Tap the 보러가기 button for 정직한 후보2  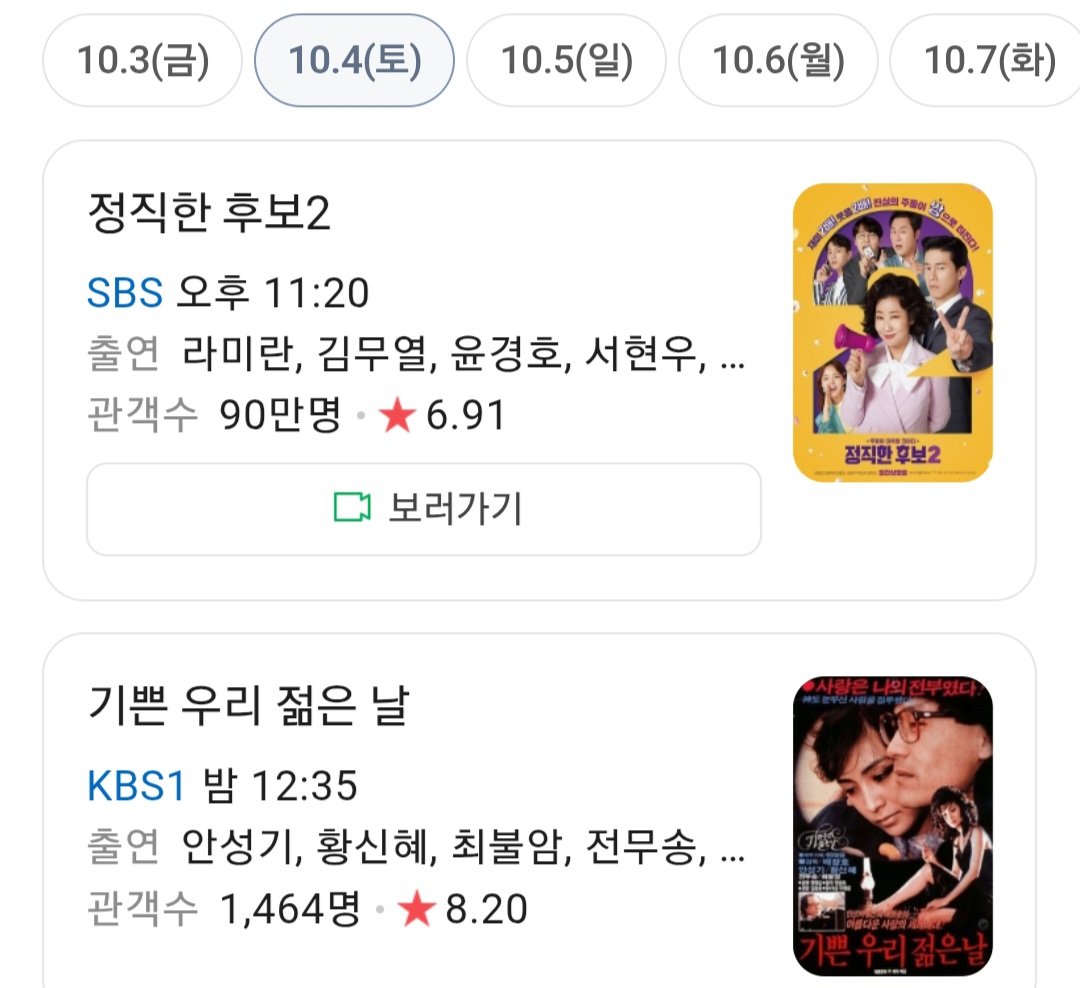pyautogui.click(x=424, y=509)
